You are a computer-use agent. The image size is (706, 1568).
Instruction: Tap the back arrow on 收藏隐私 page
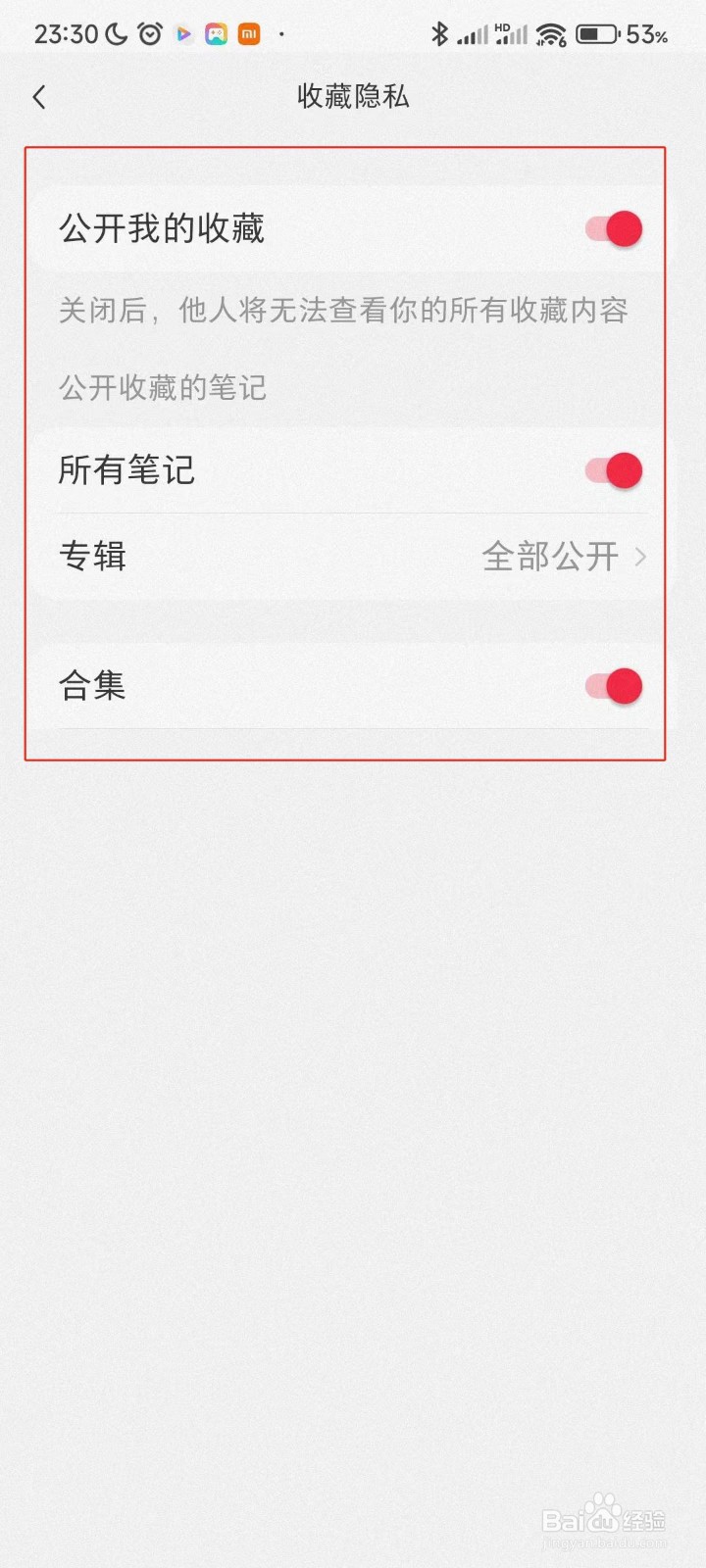(39, 96)
